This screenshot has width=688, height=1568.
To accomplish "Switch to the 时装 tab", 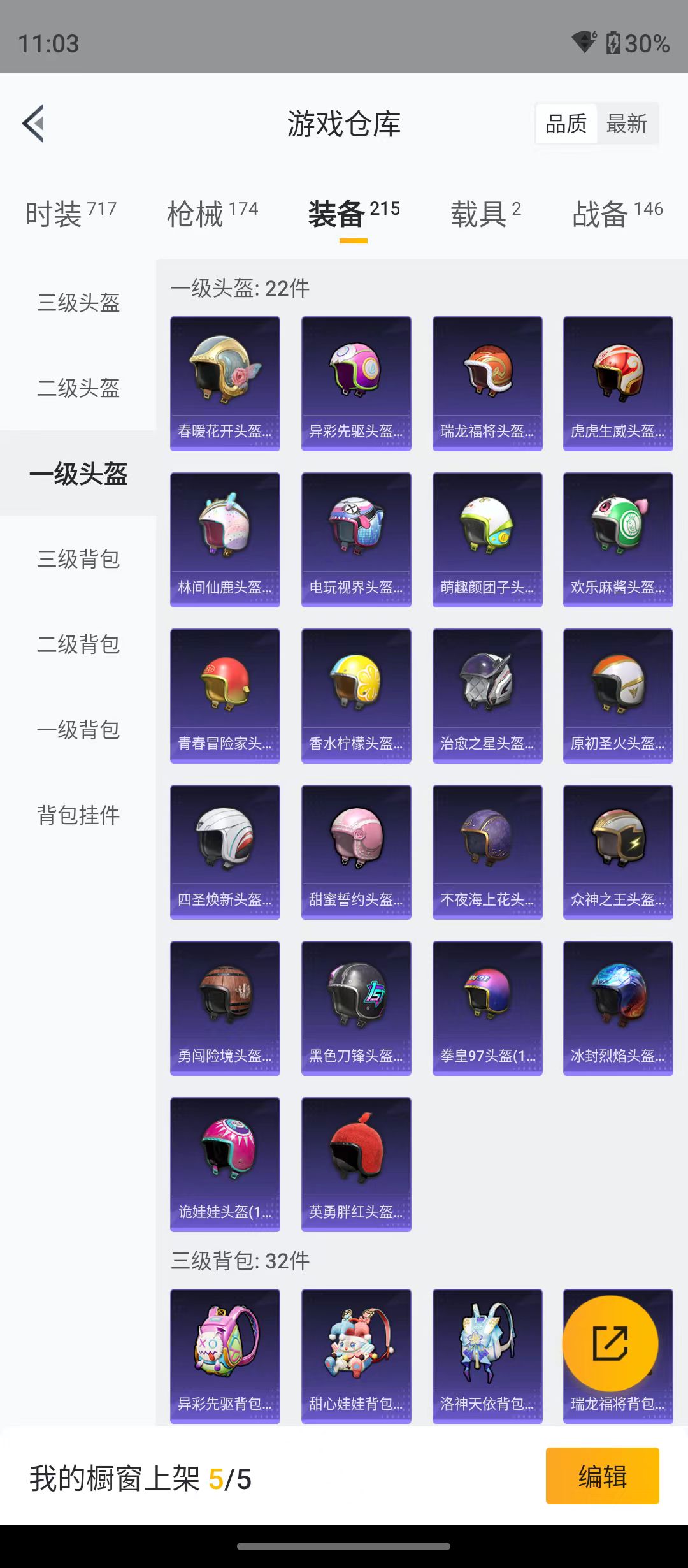I will pos(71,213).
